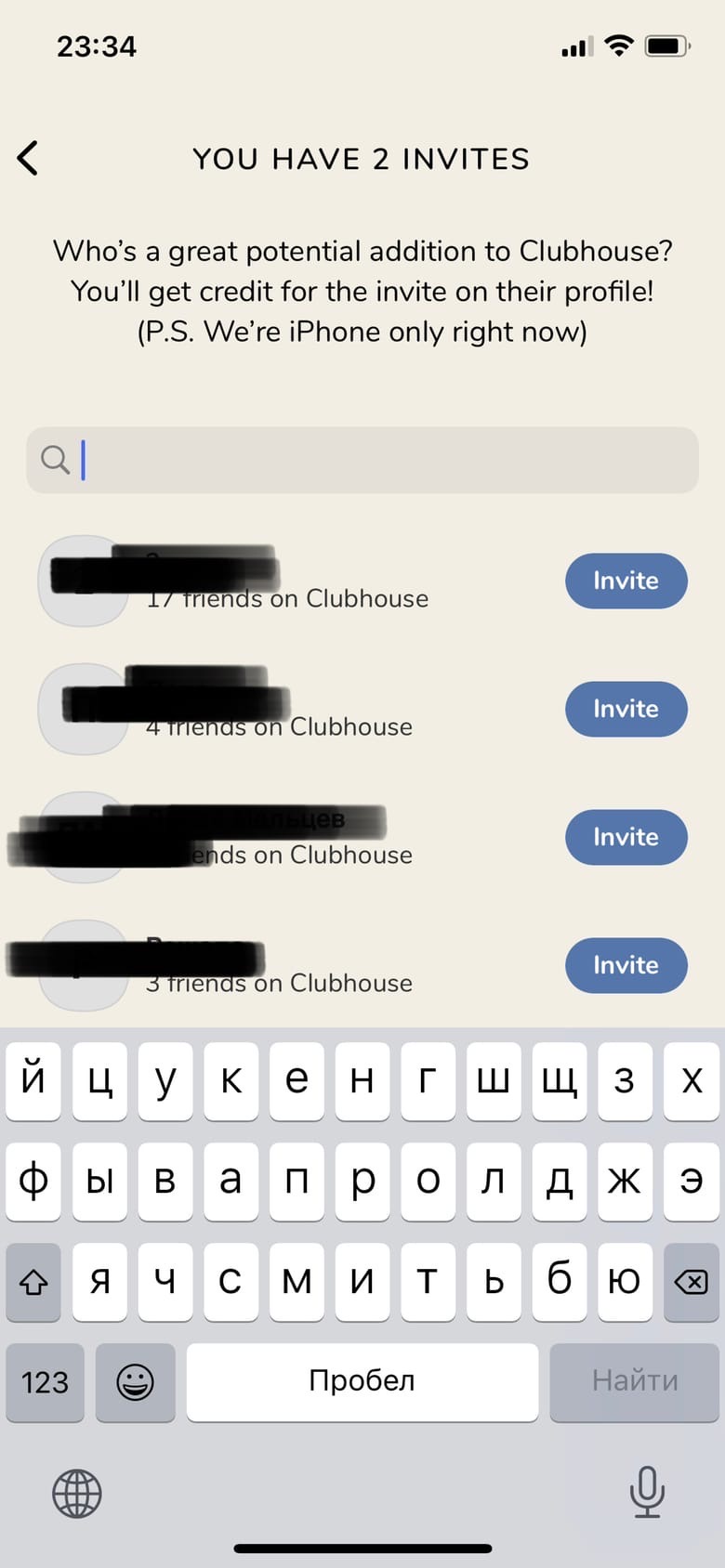Image resolution: width=725 pixels, height=1568 pixels.
Task: Switch keyboard to 123 numeric layout
Action: [x=45, y=1382]
